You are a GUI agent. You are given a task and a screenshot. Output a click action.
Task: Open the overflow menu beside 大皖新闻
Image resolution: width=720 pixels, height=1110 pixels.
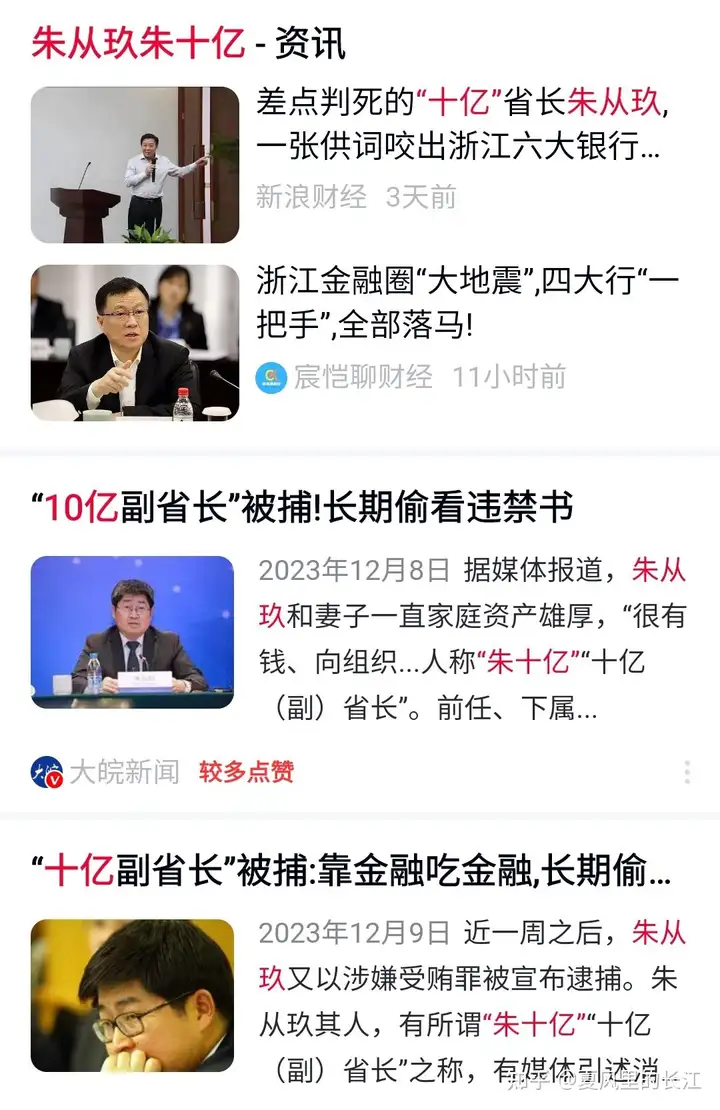click(x=687, y=772)
